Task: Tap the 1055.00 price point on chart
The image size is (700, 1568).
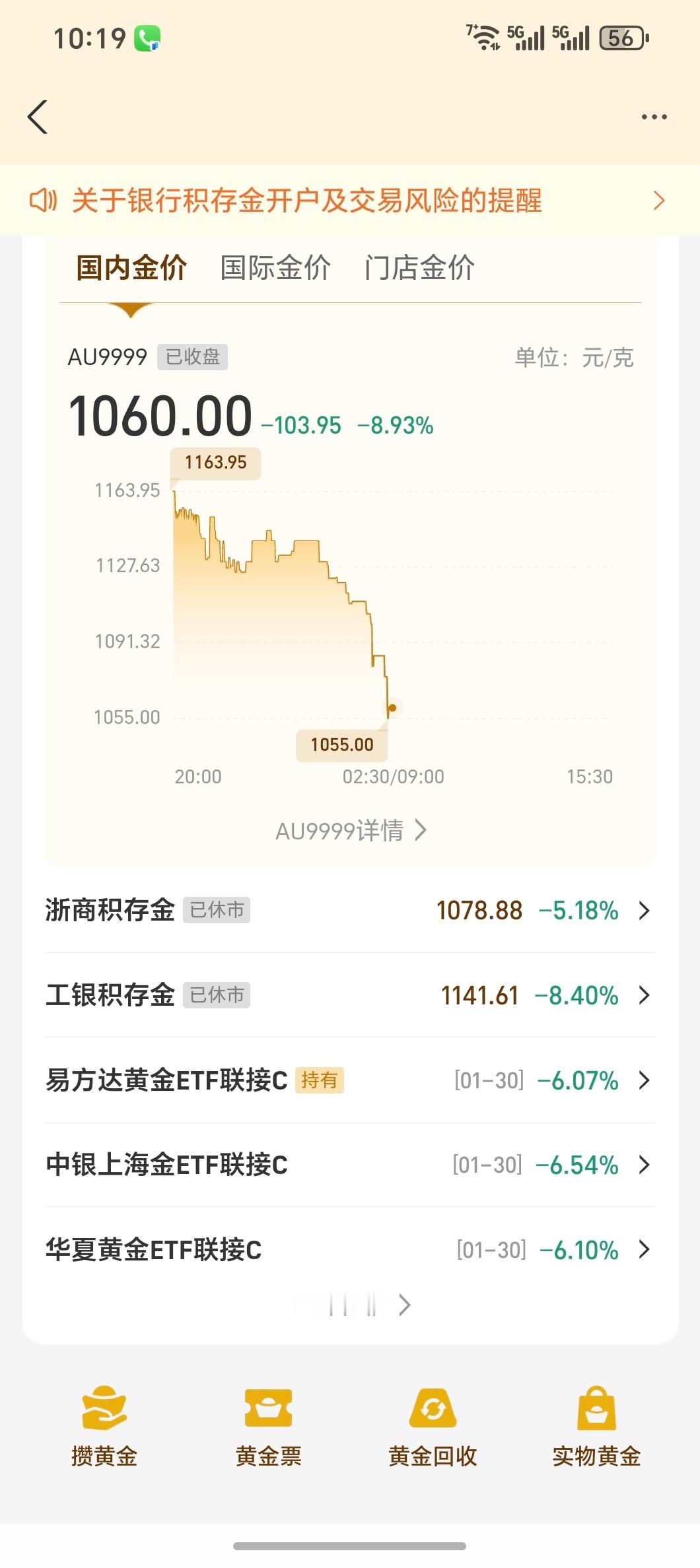Action: click(392, 707)
